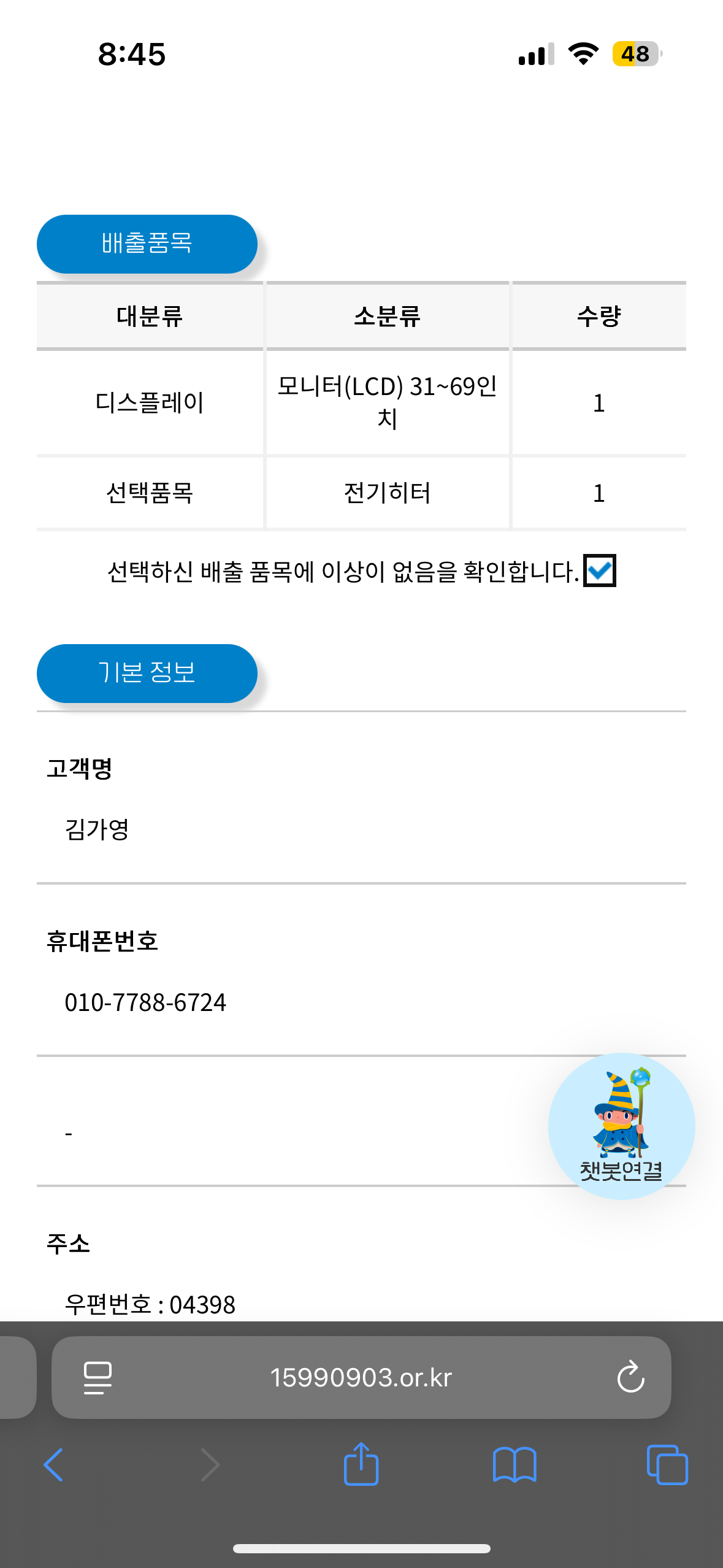723x1568 pixels.
Task: Share this page
Action: (x=361, y=1464)
